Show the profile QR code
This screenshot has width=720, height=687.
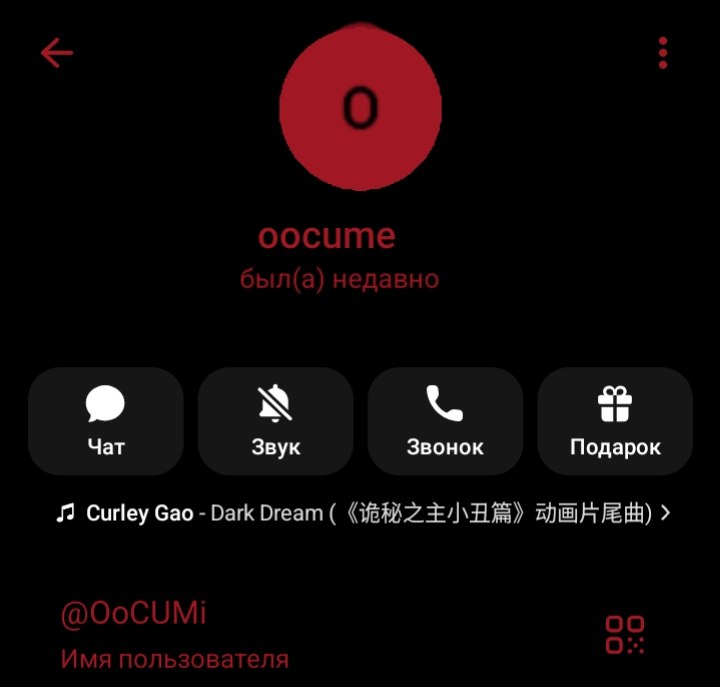click(x=624, y=635)
